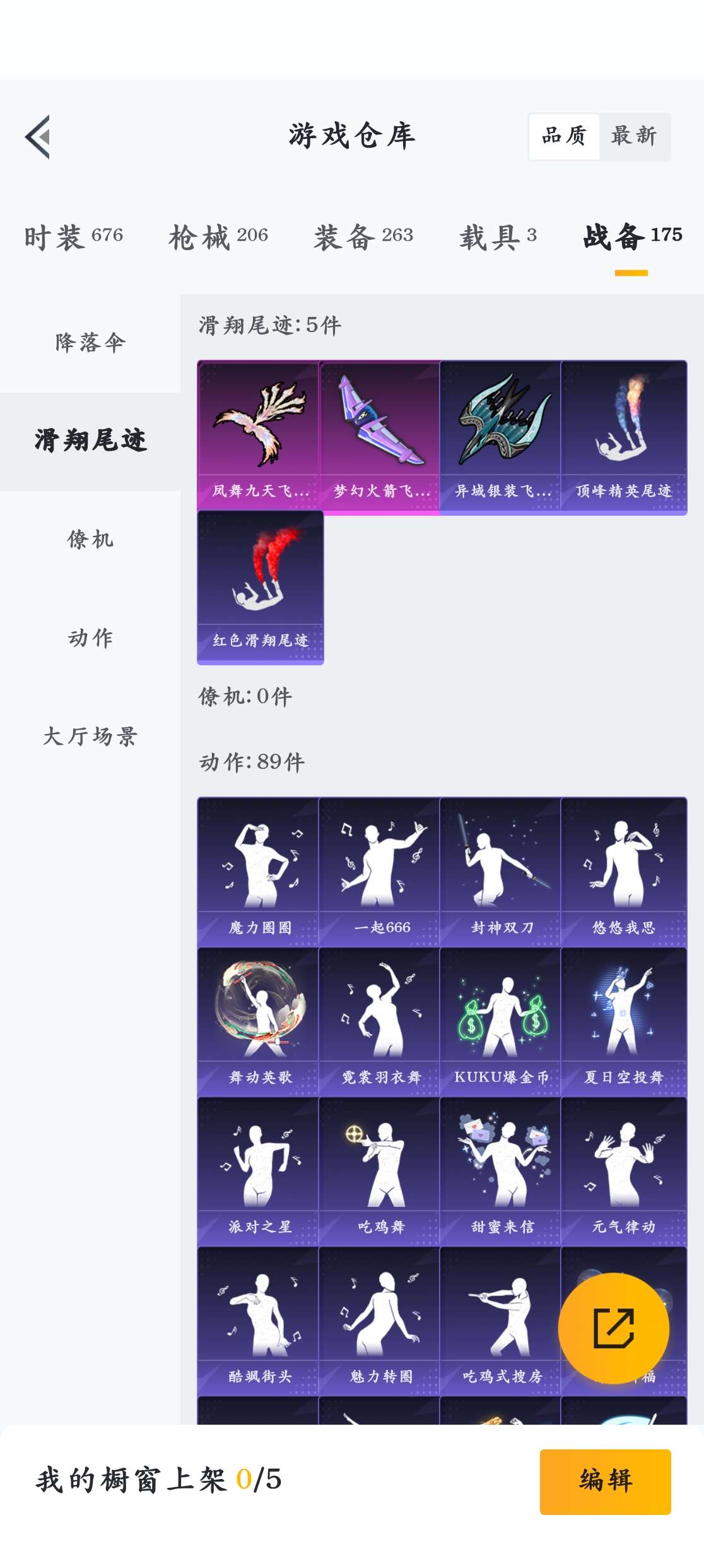Open the 吃鸡舞 emote
The height and width of the screenshot is (1568, 704).
point(379,1171)
